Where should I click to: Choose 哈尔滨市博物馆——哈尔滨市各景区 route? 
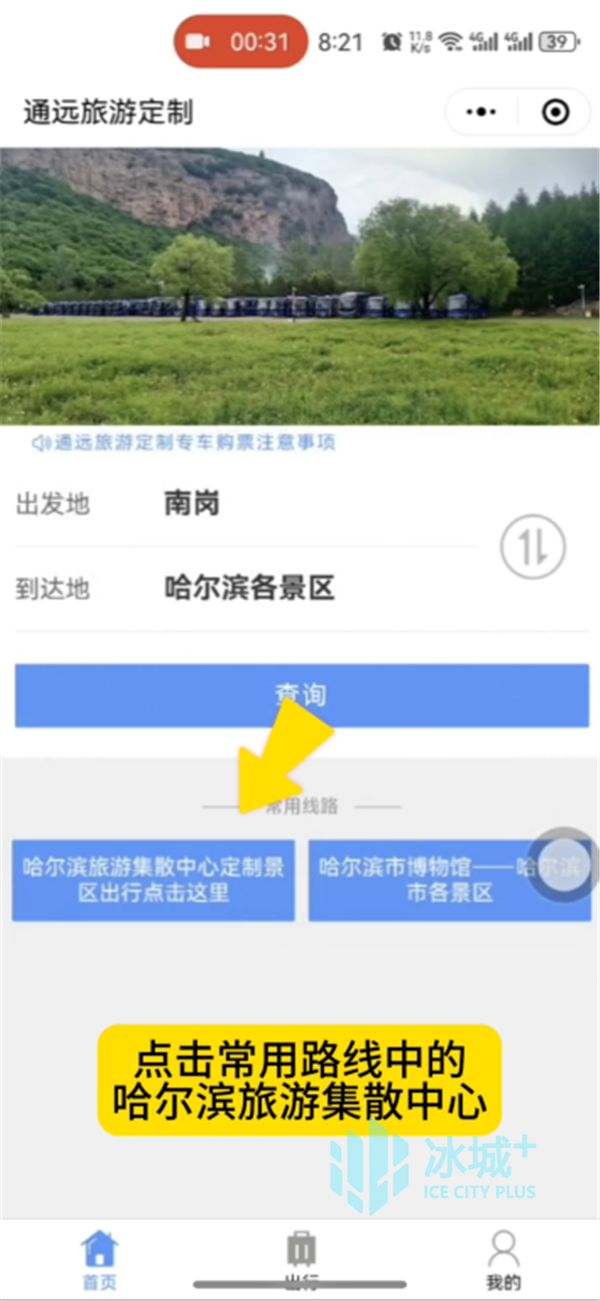click(449, 880)
